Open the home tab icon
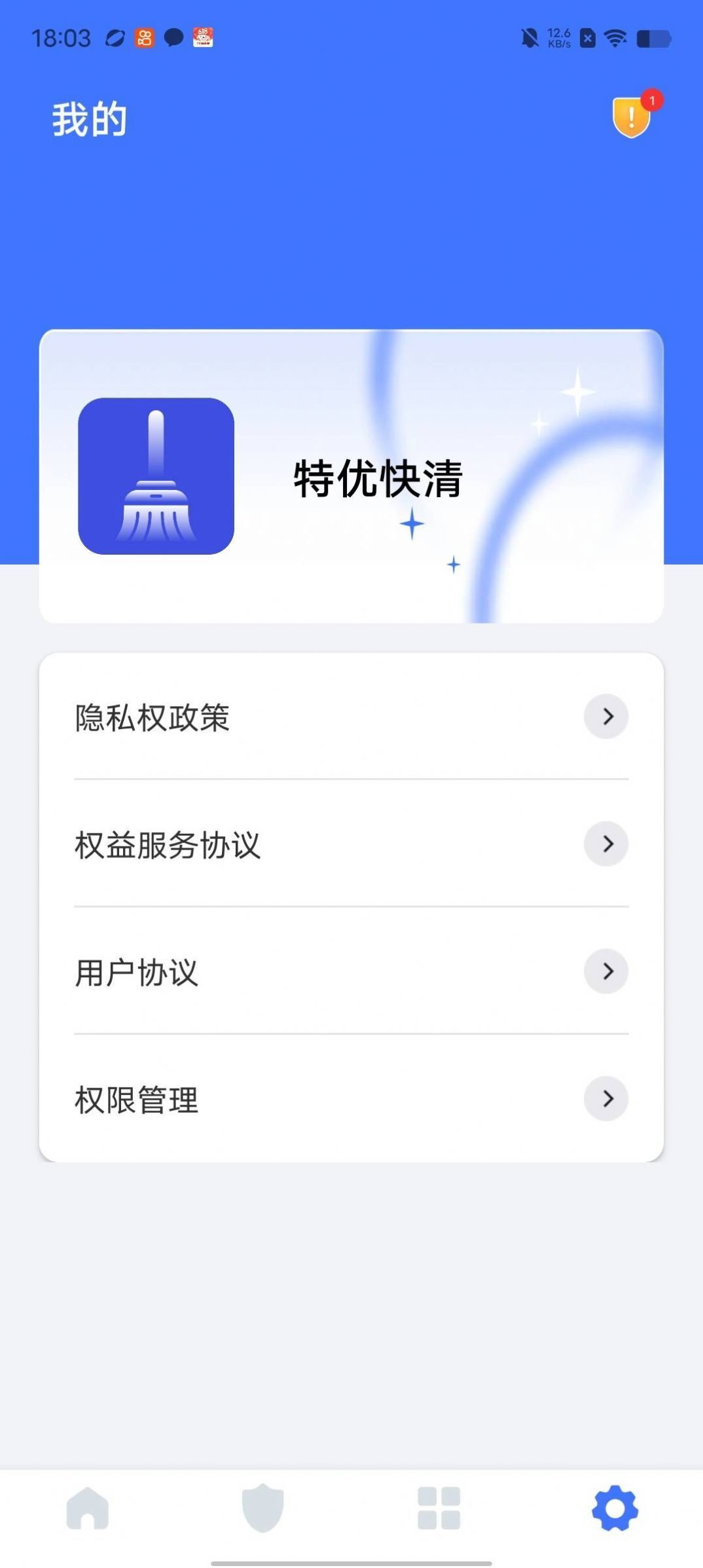This screenshot has height=1568, width=703. click(88, 1510)
